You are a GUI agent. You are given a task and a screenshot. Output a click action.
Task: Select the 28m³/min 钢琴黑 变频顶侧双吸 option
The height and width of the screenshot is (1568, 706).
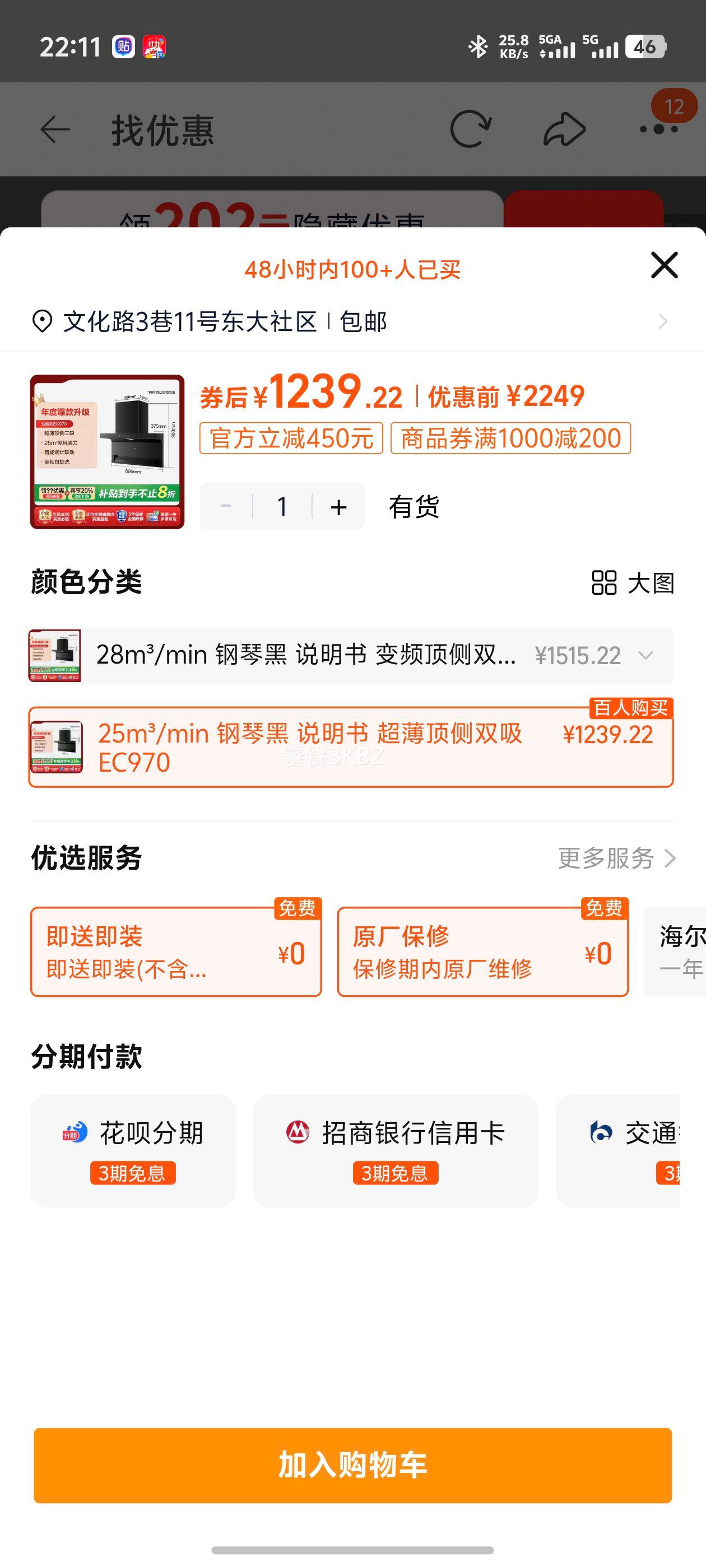coord(351,656)
